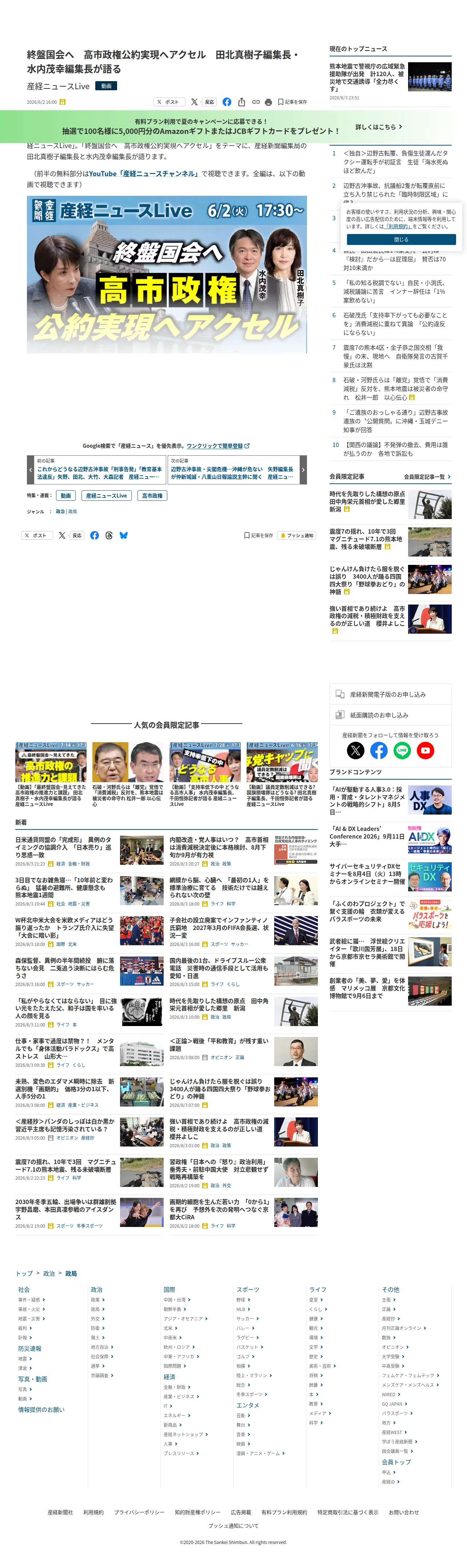Open the 紙面購読のお申し込み row
The height and width of the screenshot is (1568, 467).
(390, 715)
